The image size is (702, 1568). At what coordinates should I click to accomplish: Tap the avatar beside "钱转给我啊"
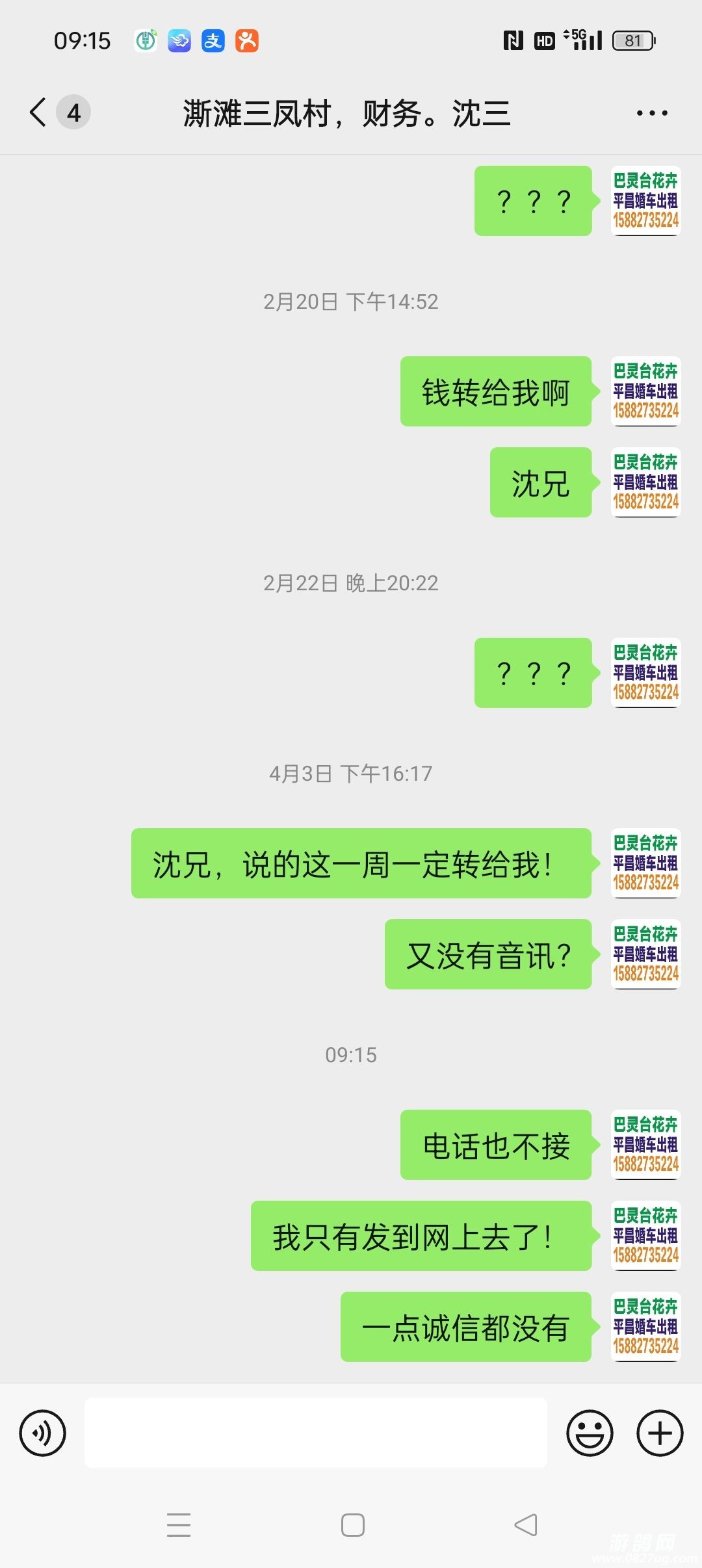pos(645,391)
